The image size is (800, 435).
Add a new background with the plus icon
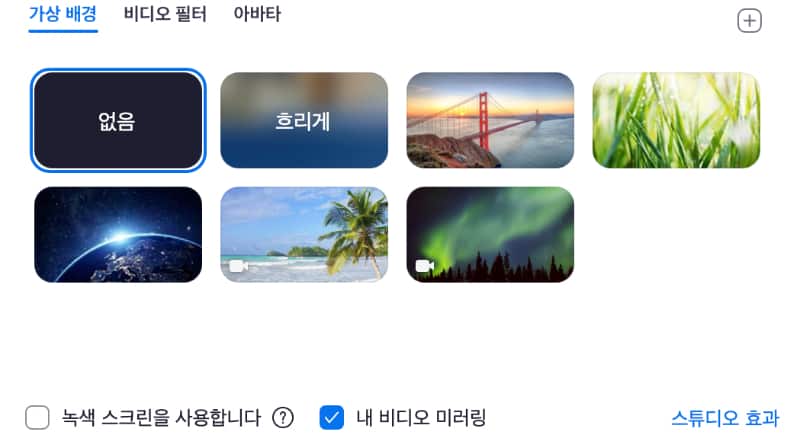[x=749, y=20]
